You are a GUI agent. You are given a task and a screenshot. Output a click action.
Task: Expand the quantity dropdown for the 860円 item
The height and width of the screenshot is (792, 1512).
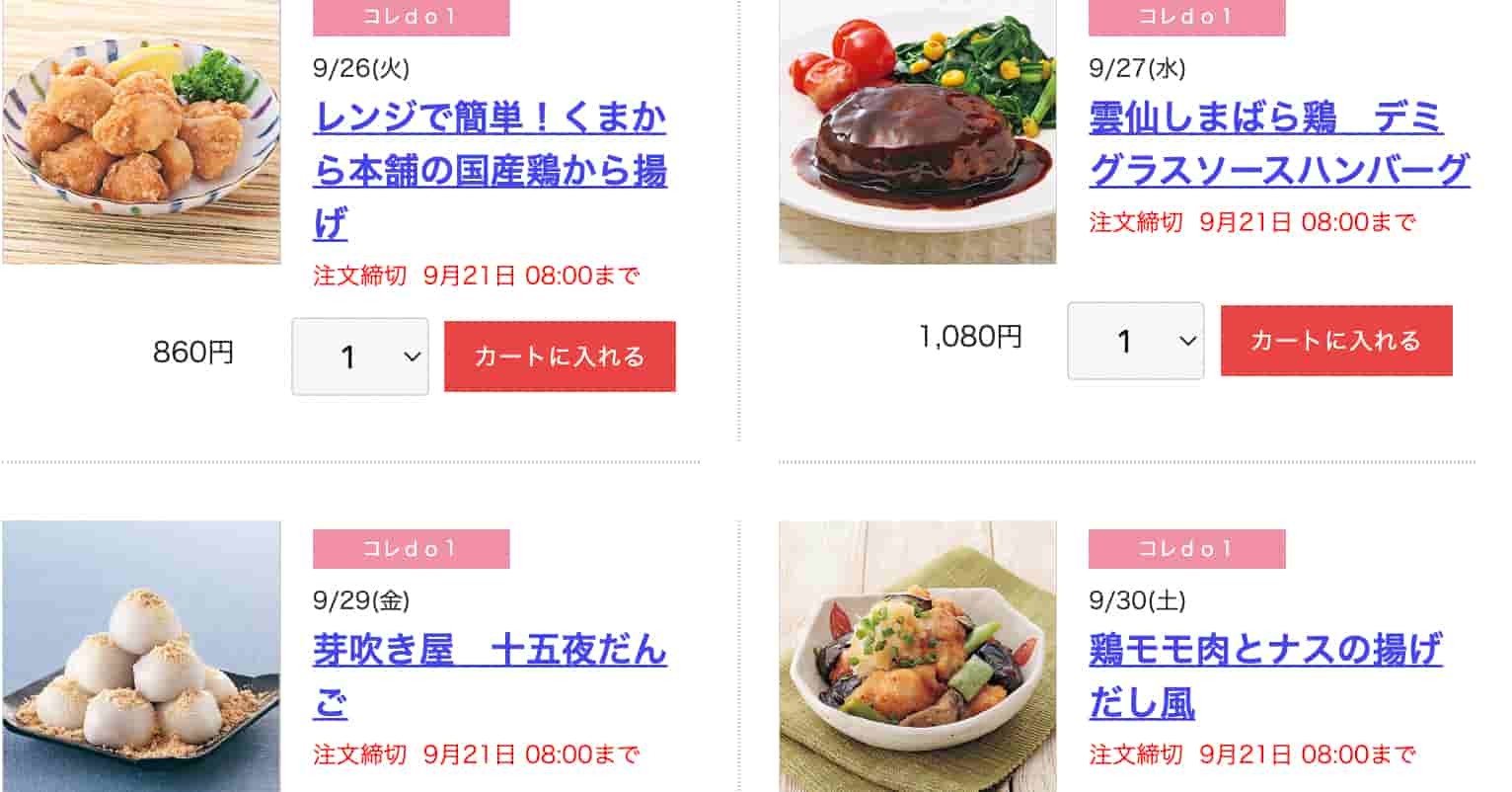coord(360,356)
